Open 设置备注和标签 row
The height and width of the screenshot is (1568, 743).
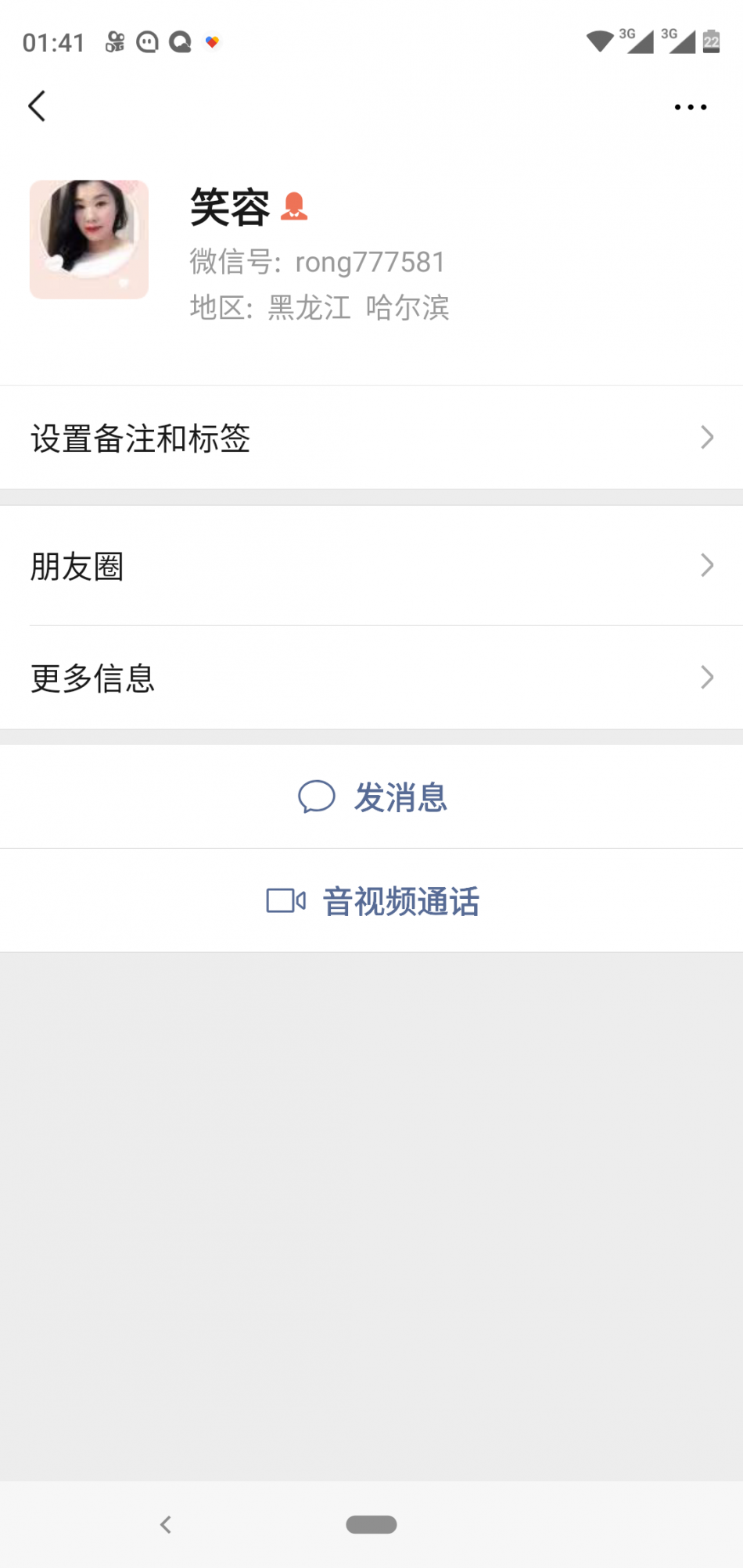click(371, 438)
